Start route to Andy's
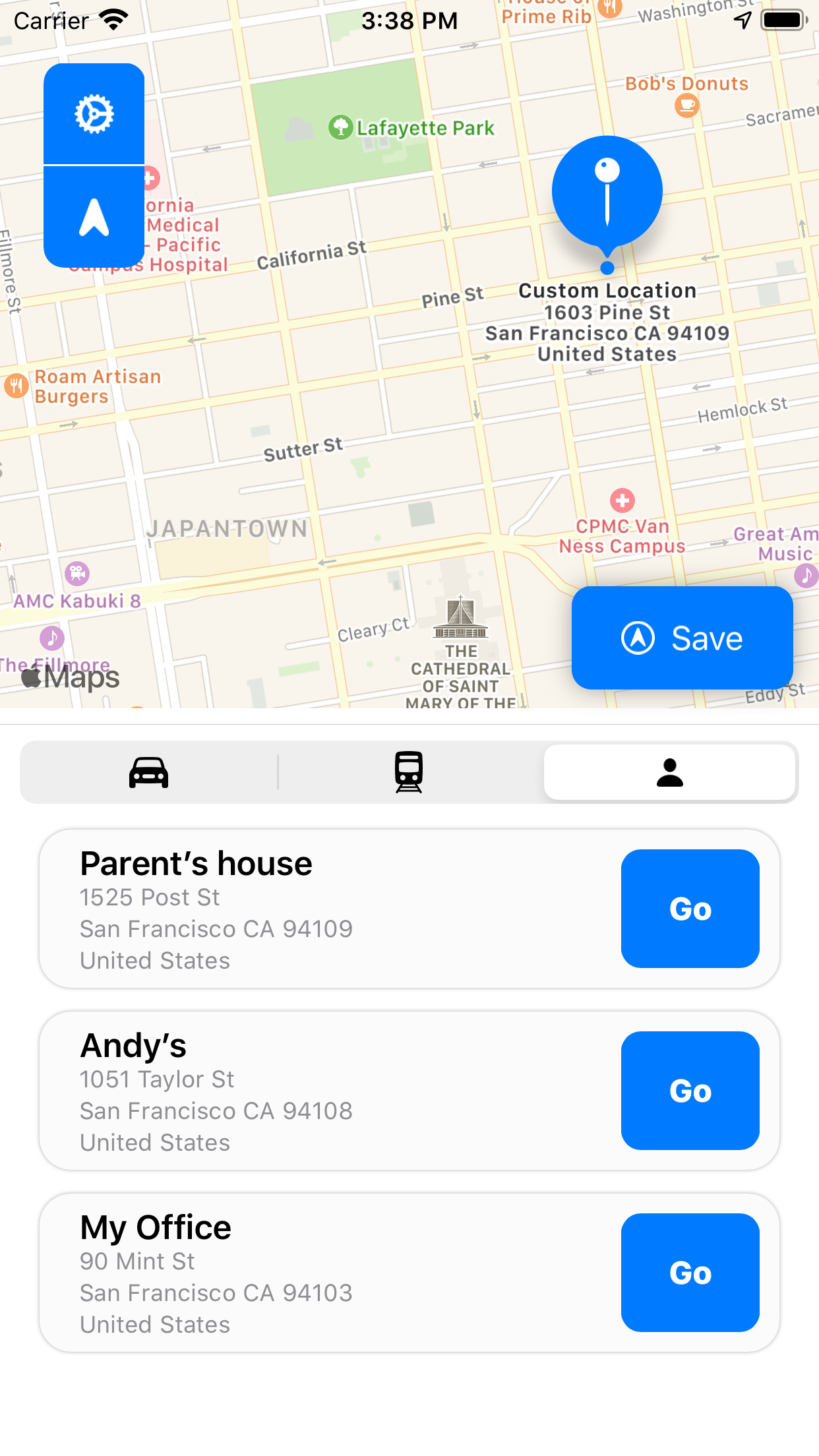The height and width of the screenshot is (1456, 819). 690,1091
